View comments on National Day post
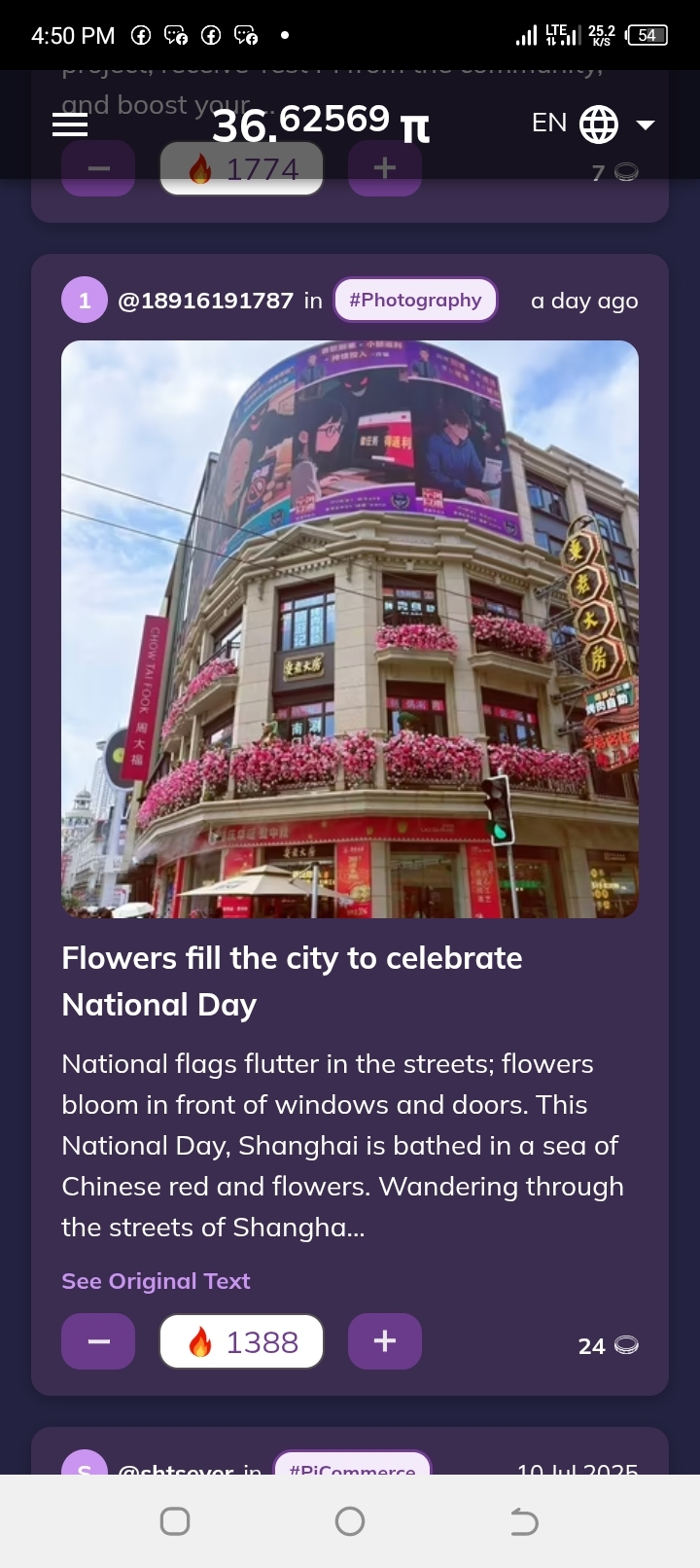The width and height of the screenshot is (700, 1568). pyautogui.click(x=608, y=1345)
